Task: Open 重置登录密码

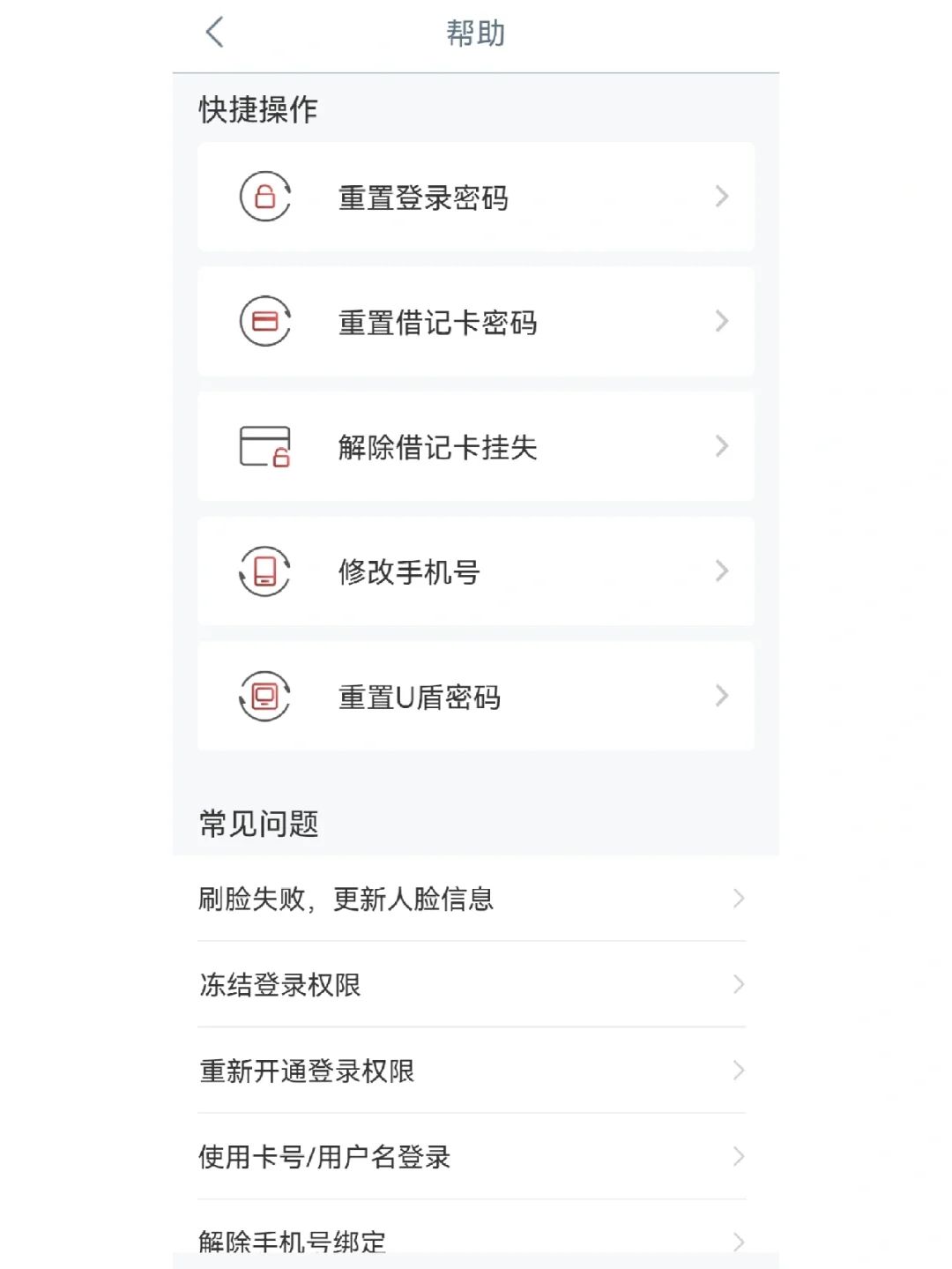Action: 475,197
